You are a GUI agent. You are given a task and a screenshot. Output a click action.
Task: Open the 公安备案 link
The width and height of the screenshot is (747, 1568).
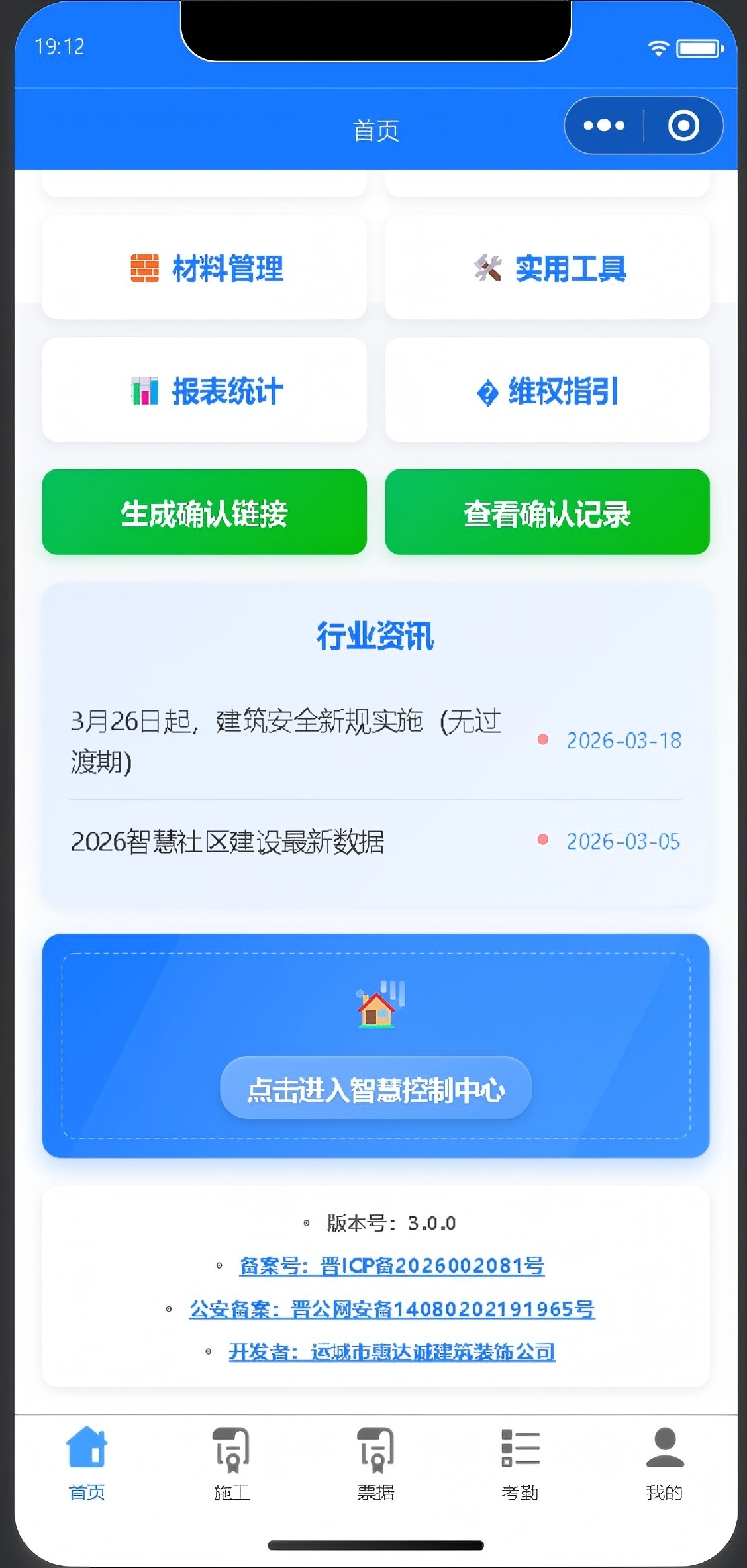point(391,1309)
